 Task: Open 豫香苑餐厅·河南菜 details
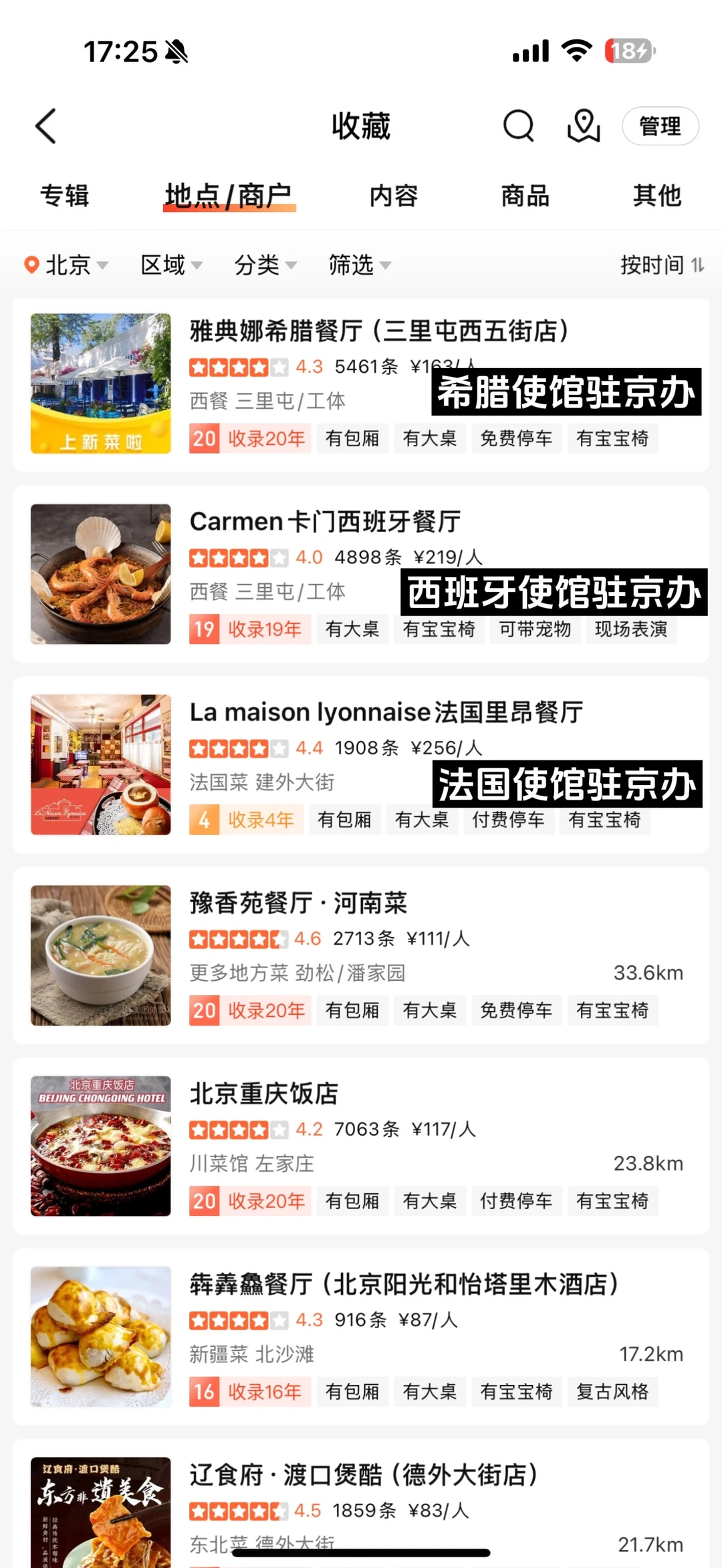298,903
